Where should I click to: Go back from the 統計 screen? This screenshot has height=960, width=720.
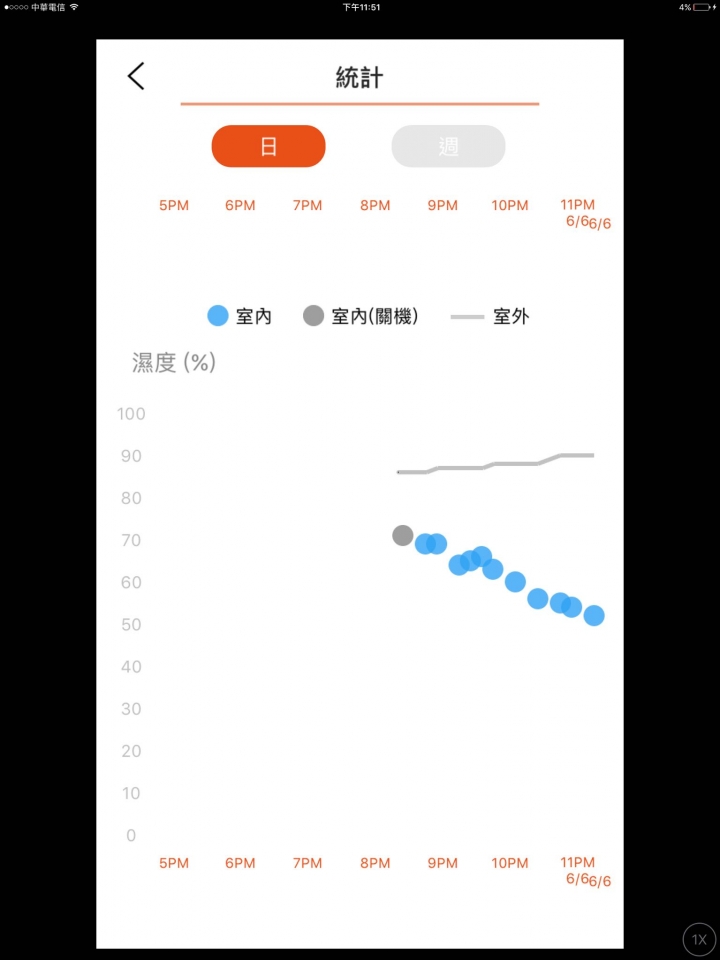pyautogui.click(x=136, y=76)
